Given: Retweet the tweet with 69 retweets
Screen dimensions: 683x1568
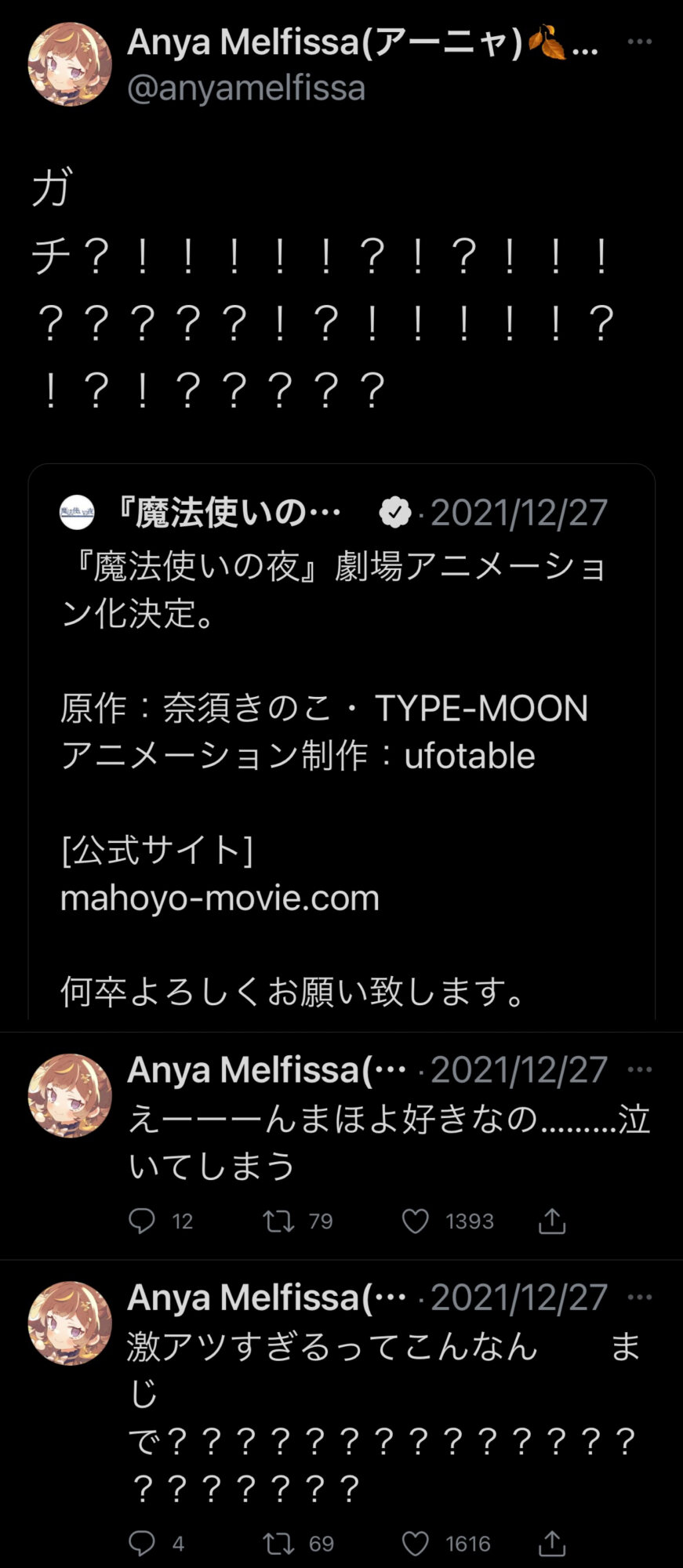Looking at the screenshot, I should 278,1544.
